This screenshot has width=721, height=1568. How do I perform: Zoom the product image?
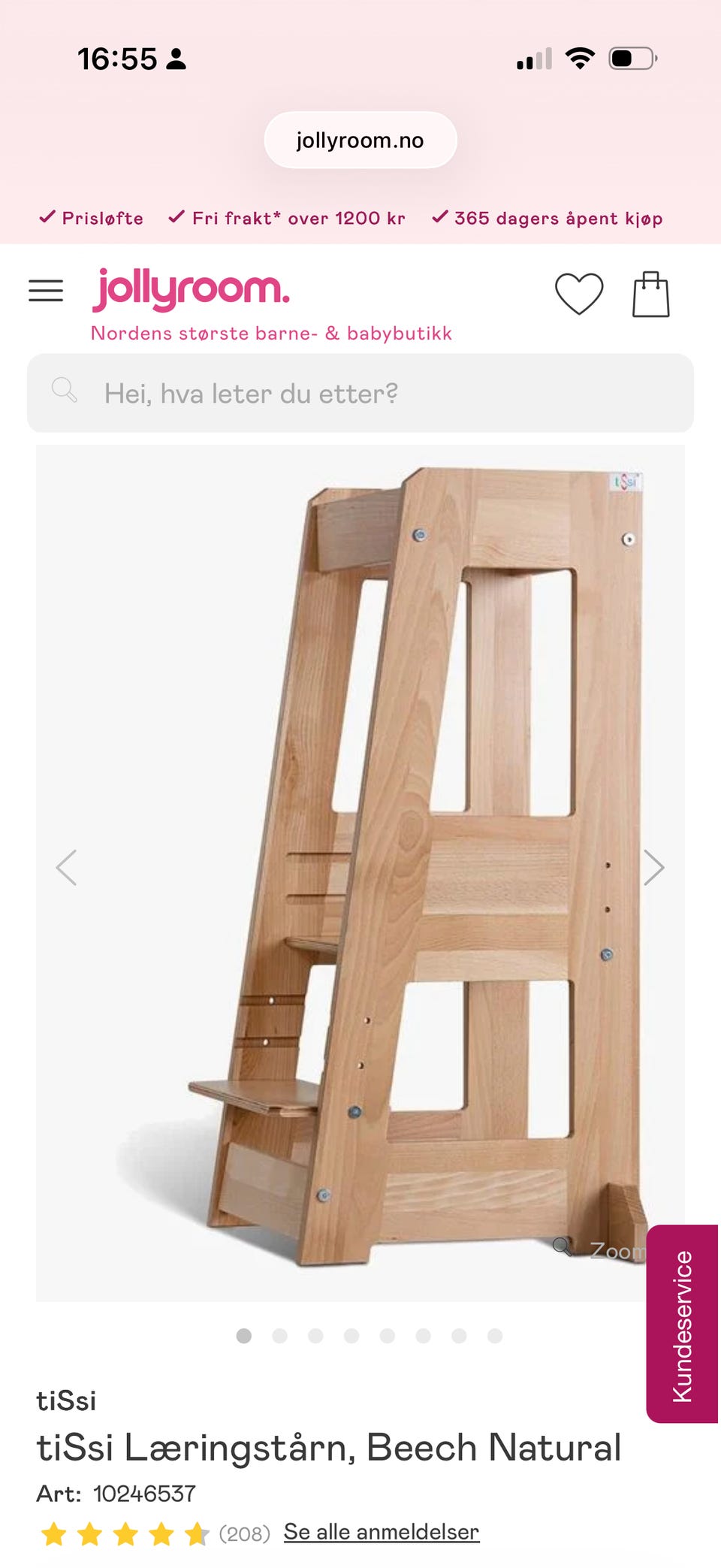[599, 1251]
